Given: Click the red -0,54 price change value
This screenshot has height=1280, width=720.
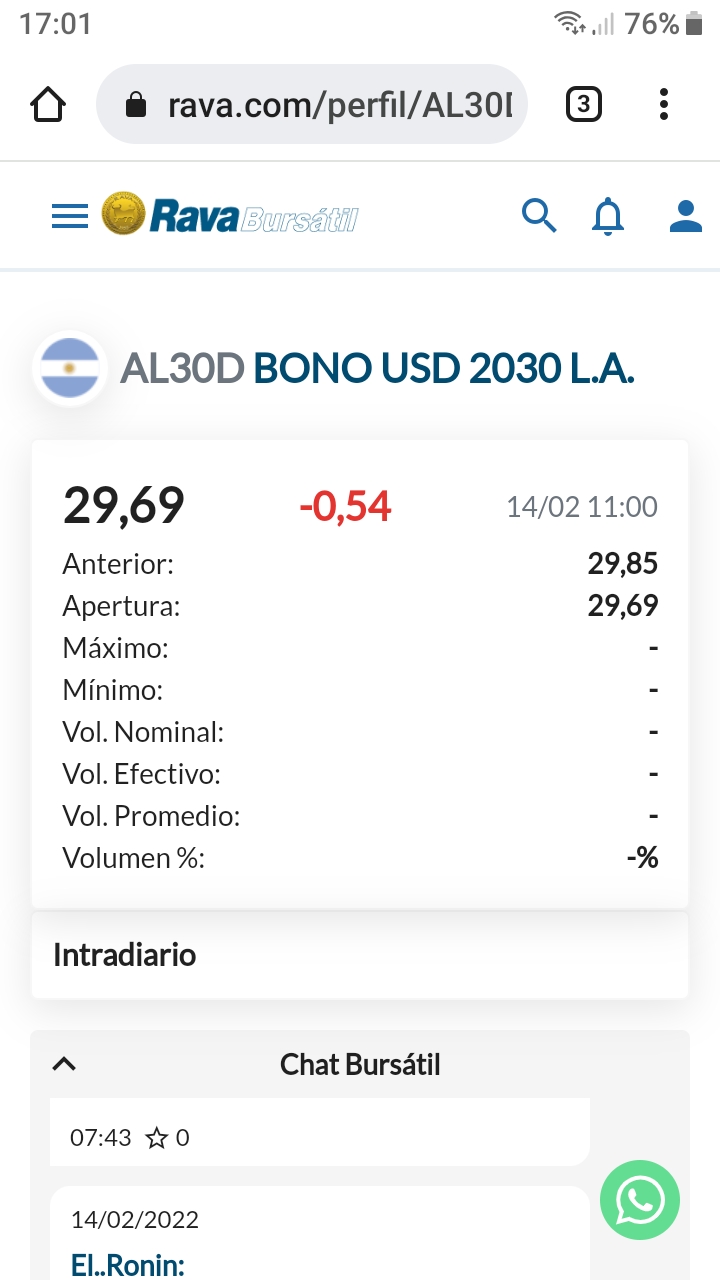Looking at the screenshot, I should pos(344,507).
